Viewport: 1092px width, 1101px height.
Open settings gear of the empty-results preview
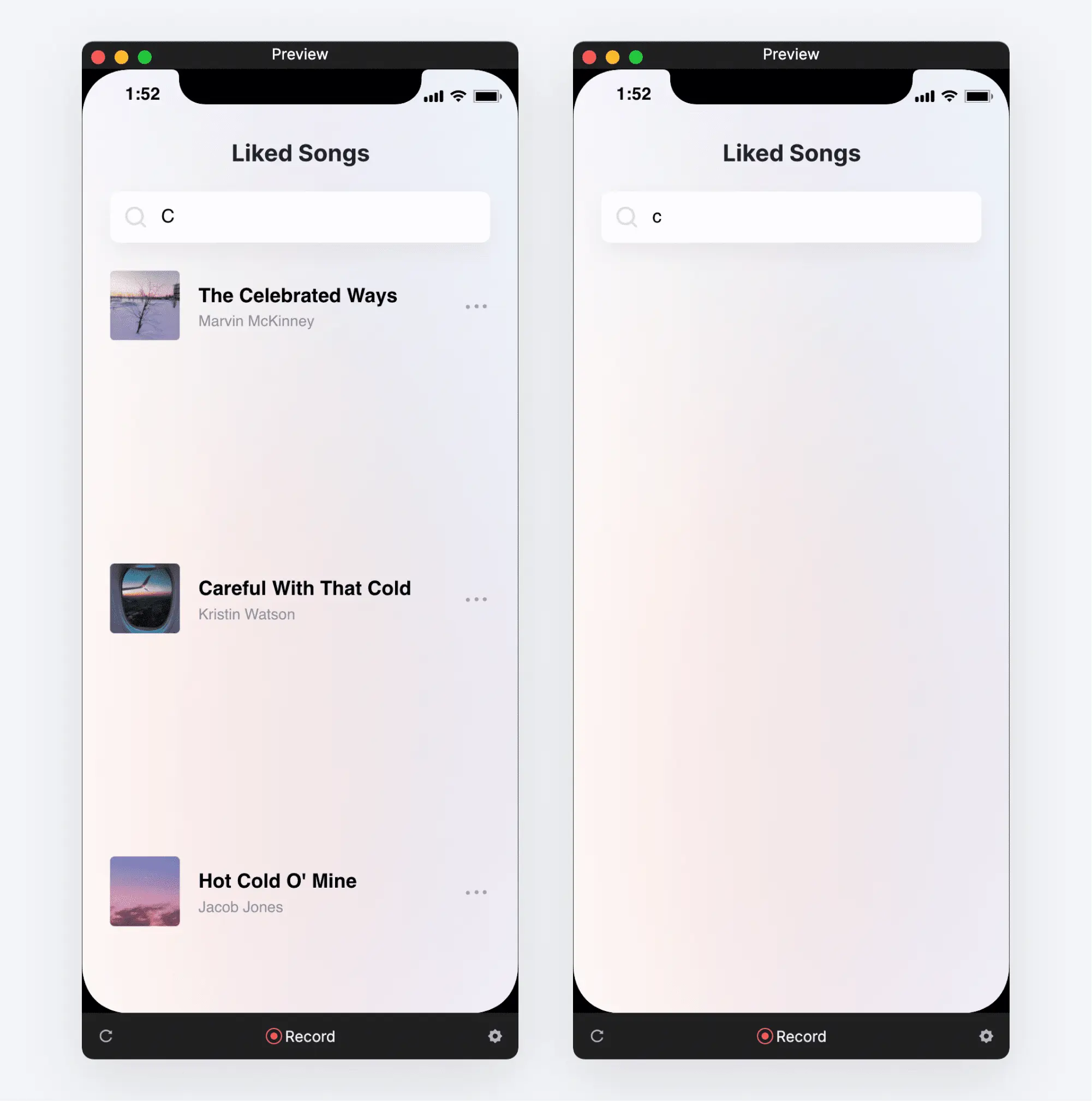click(x=986, y=1036)
